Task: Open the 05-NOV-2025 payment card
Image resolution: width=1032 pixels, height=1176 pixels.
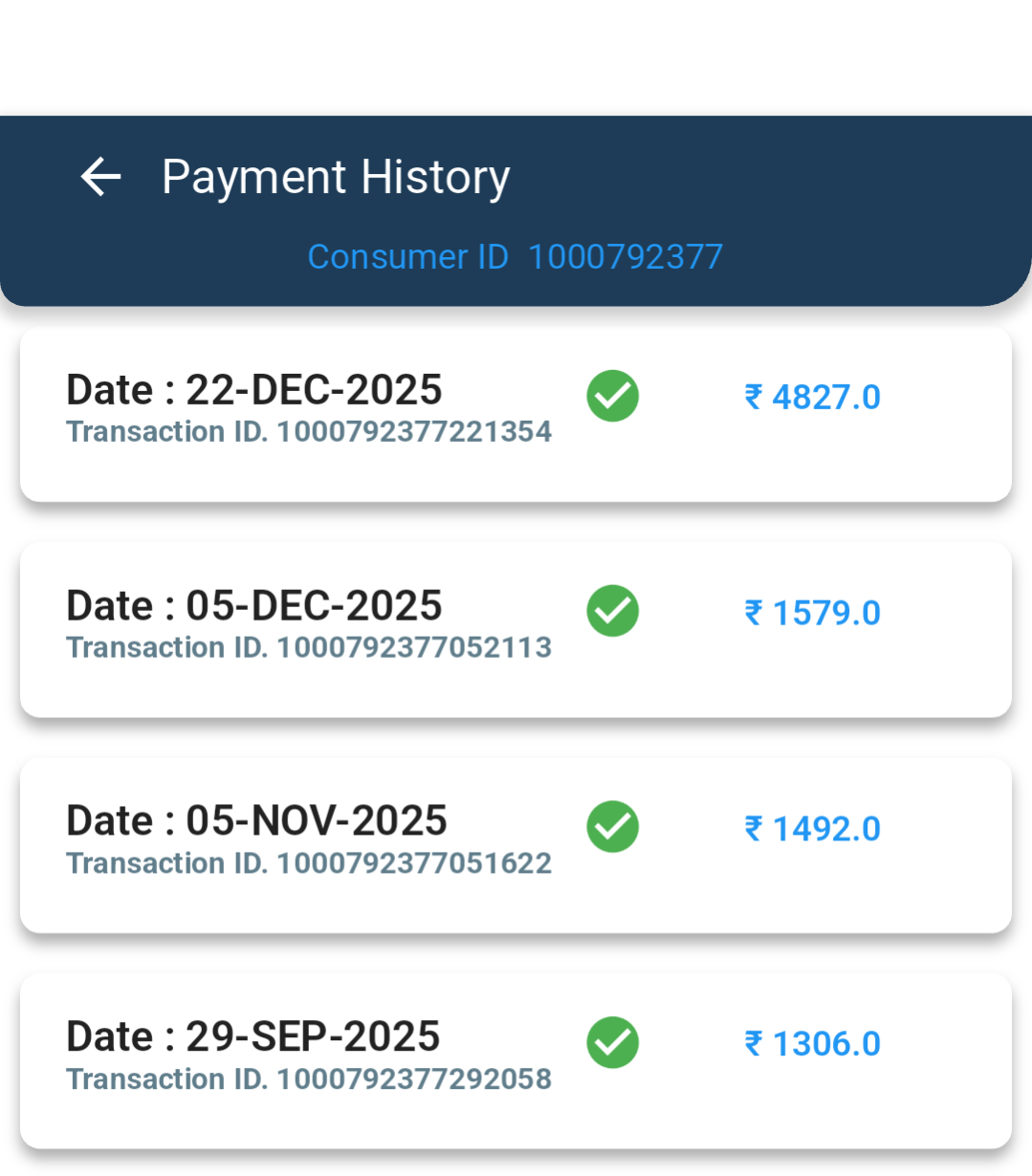Action: 515,844
